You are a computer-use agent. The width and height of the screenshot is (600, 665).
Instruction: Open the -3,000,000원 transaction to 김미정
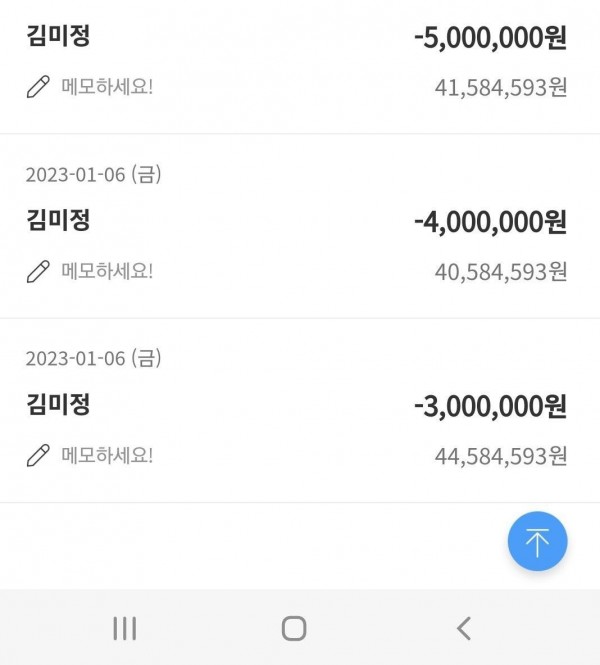tap(300, 406)
